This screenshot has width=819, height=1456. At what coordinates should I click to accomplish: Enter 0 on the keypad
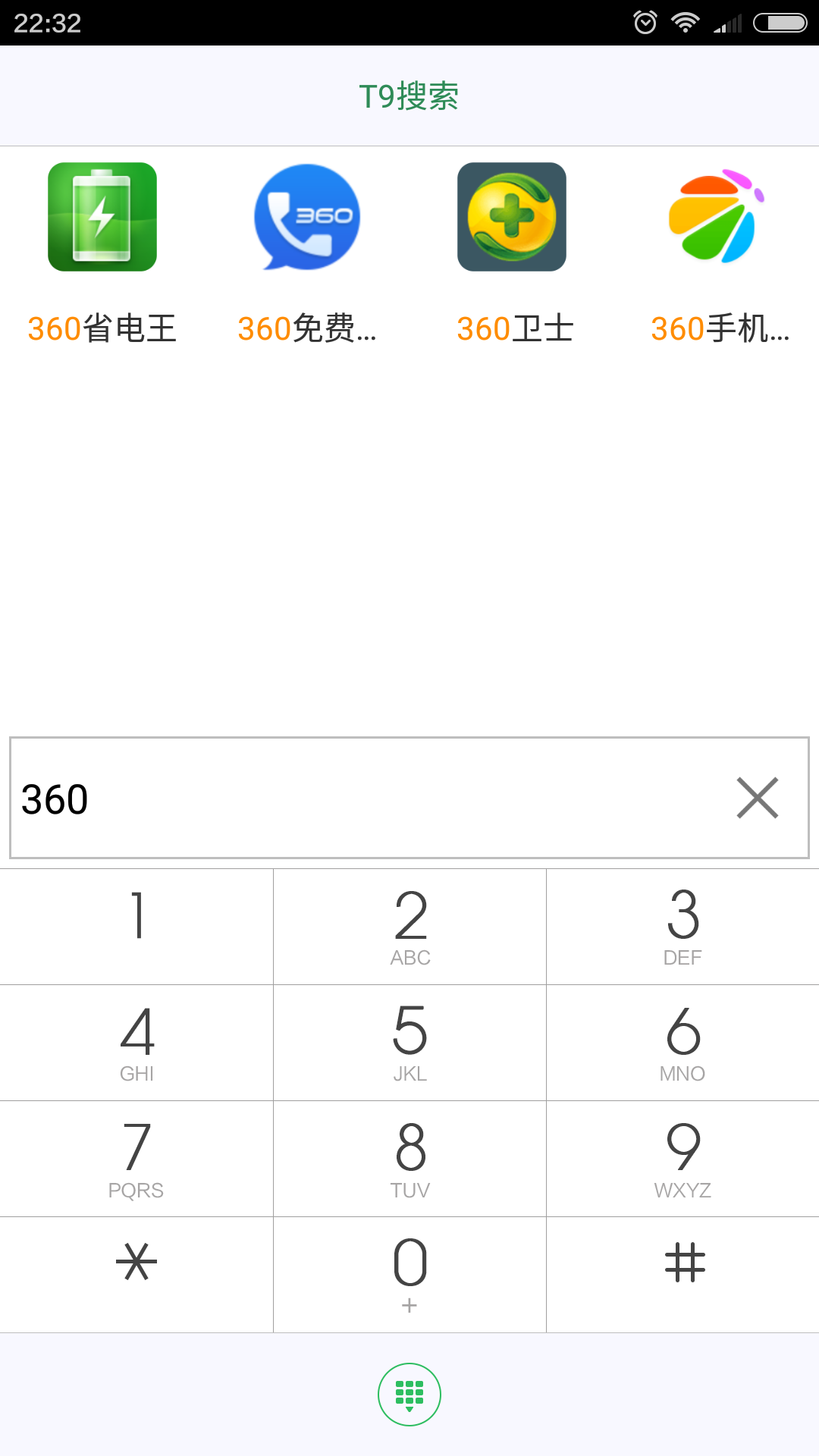409,1275
